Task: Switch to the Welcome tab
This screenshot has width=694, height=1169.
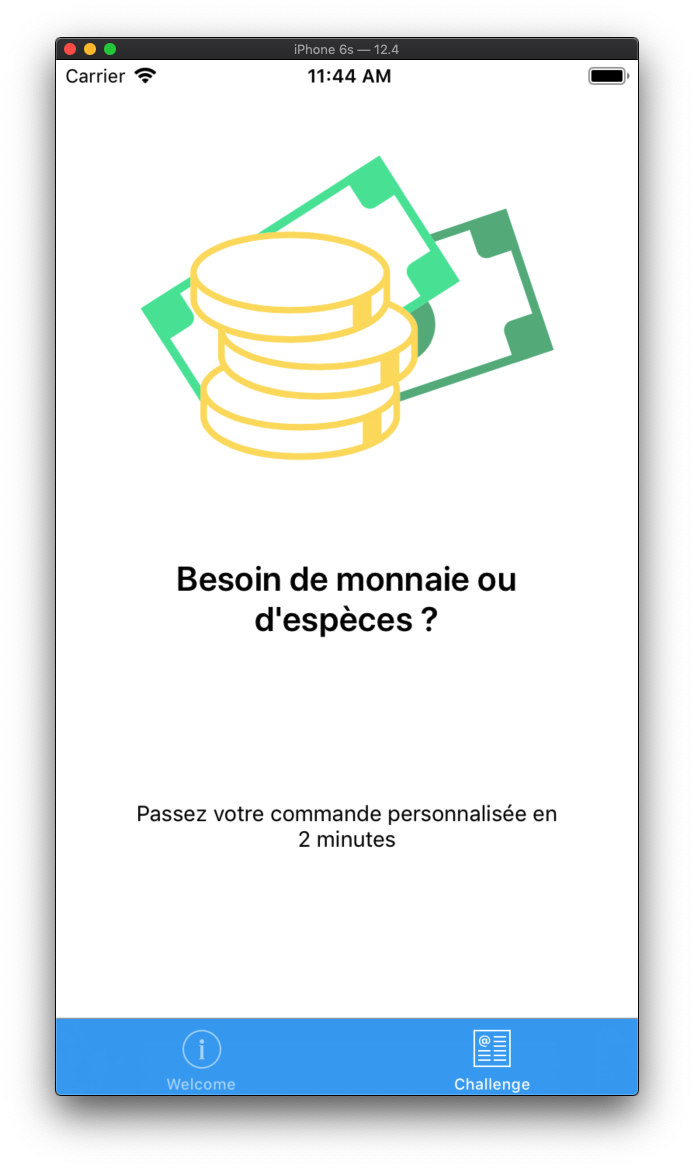Action: point(201,1058)
